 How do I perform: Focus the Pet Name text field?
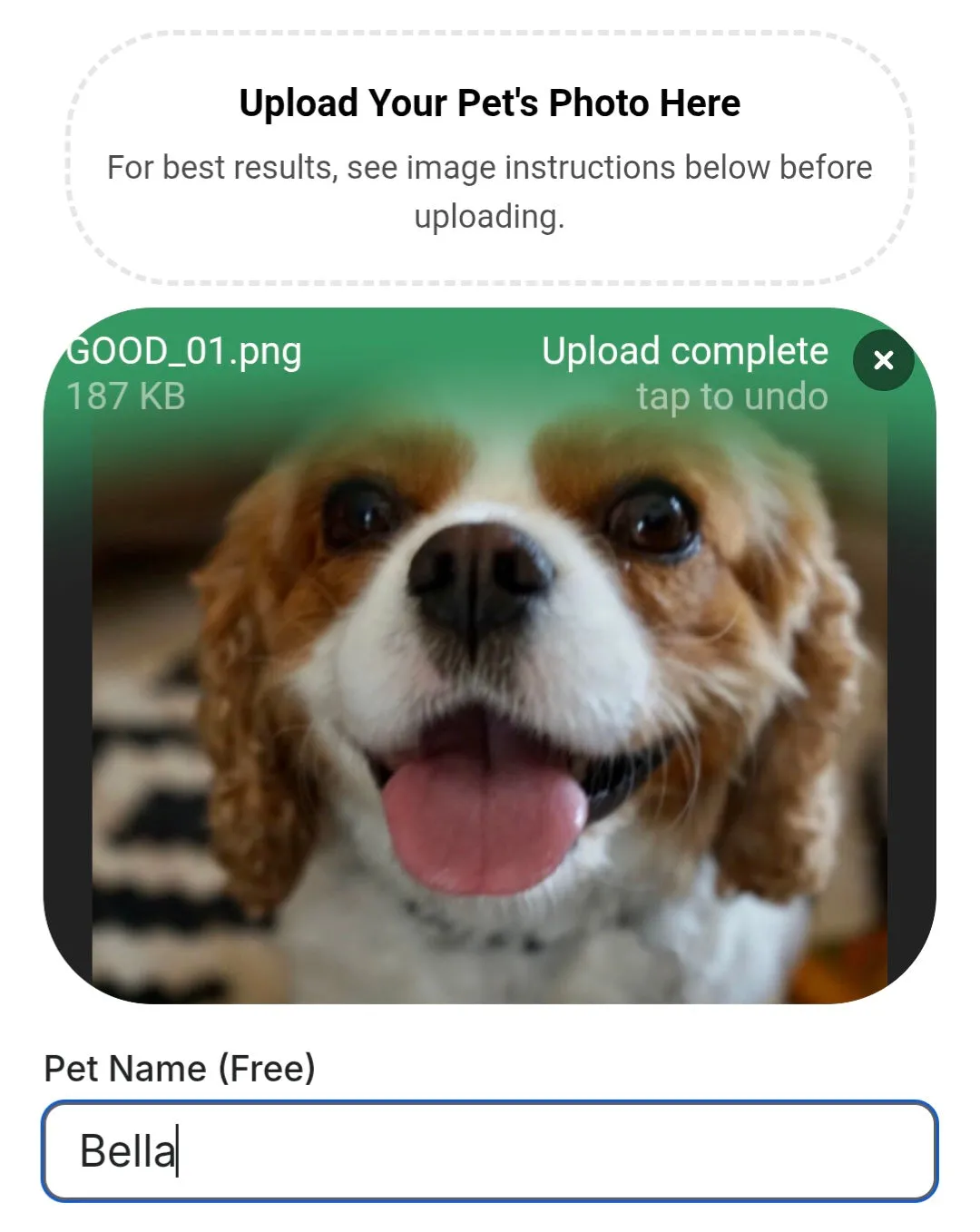click(490, 1151)
